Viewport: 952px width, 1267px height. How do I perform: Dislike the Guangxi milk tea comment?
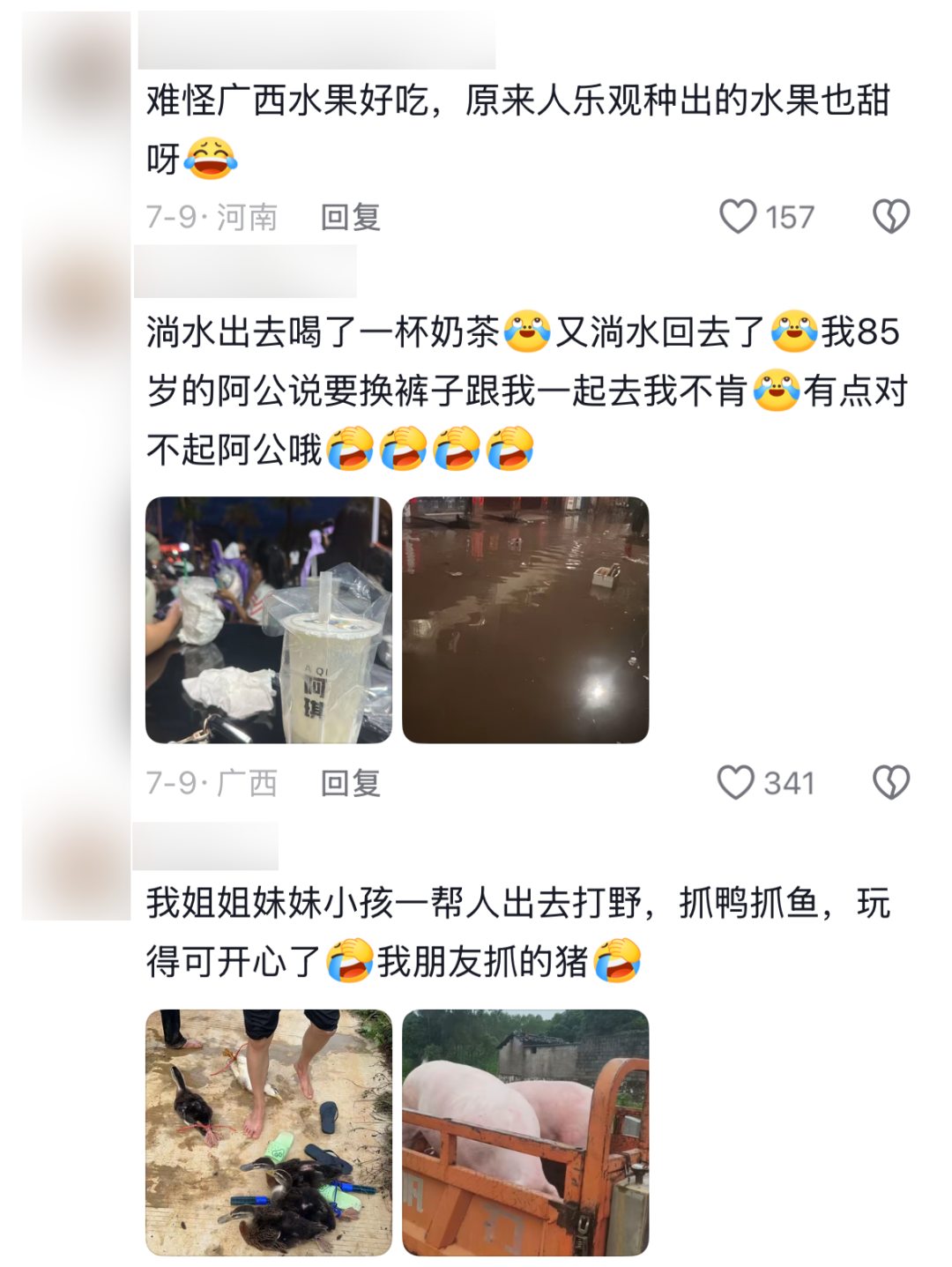[890, 782]
